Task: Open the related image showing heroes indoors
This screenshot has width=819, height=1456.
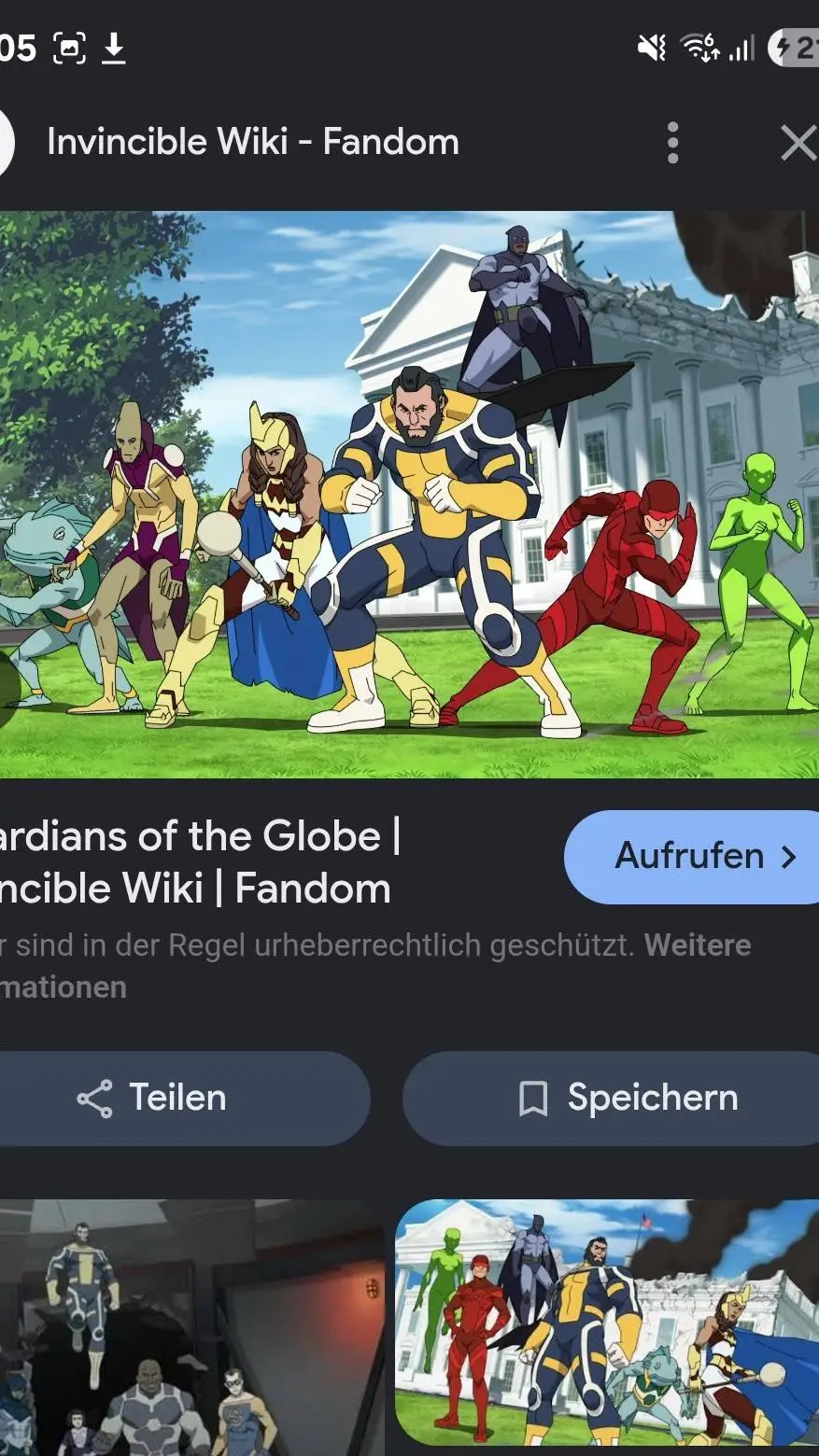Action: tap(191, 1327)
